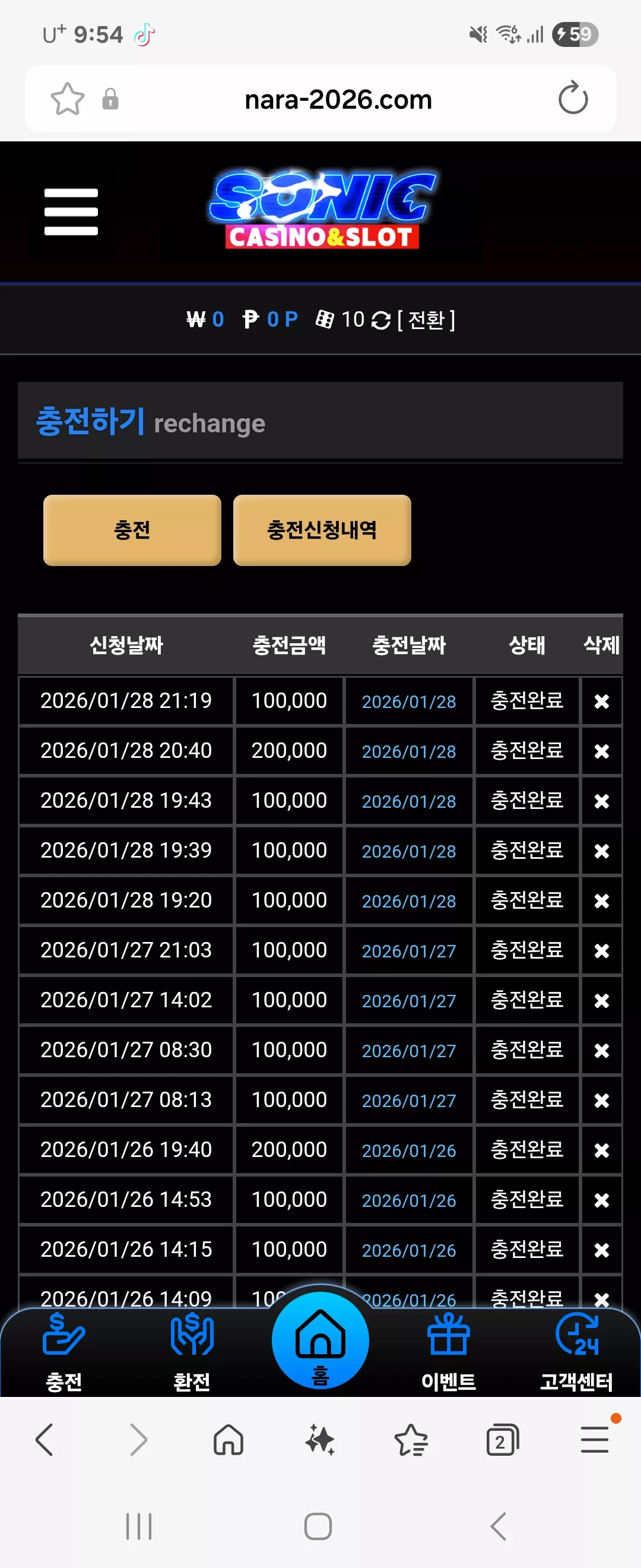Image resolution: width=641 pixels, height=1568 pixels.
Task: Open the browser's menu button
Action: (595, 1440)
